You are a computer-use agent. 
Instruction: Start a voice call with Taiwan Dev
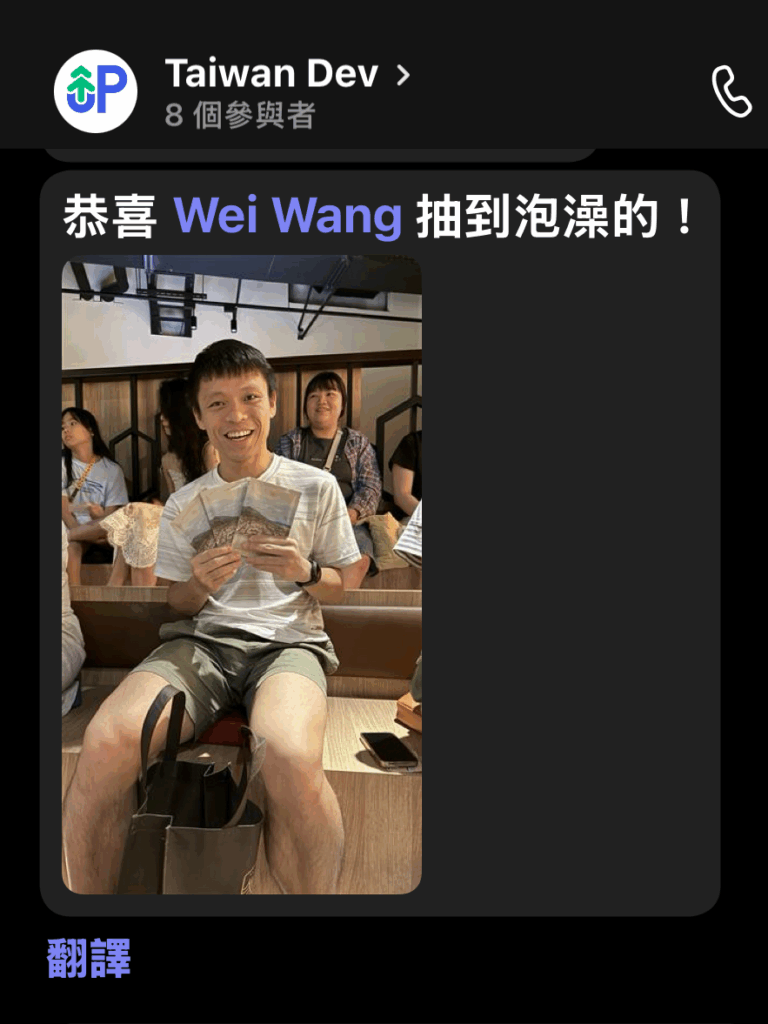click(731, 92)
